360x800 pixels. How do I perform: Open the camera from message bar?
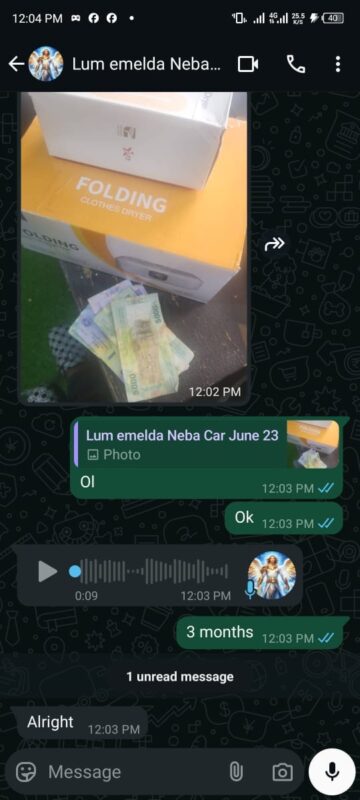click(282, 772)
